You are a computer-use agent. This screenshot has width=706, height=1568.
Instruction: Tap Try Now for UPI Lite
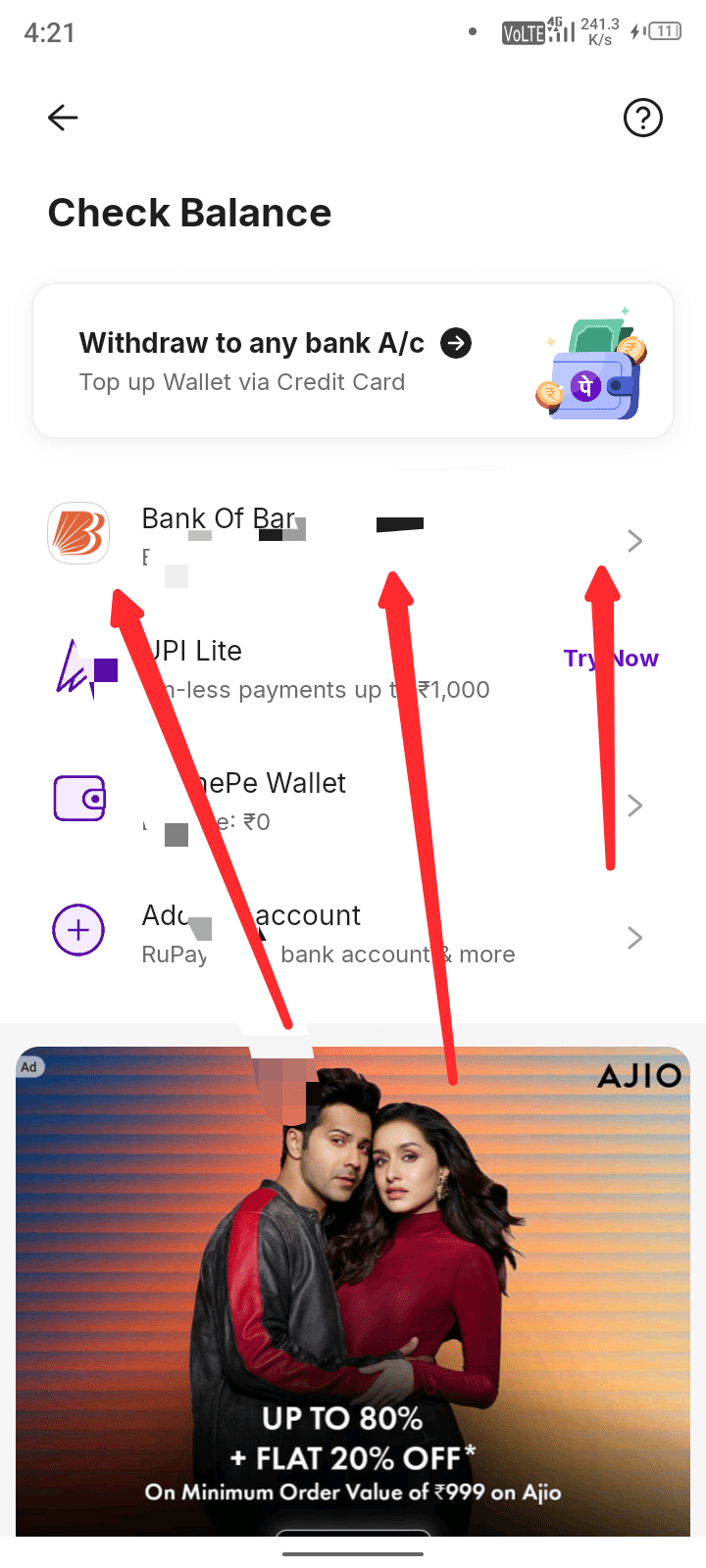click(611, 659)
